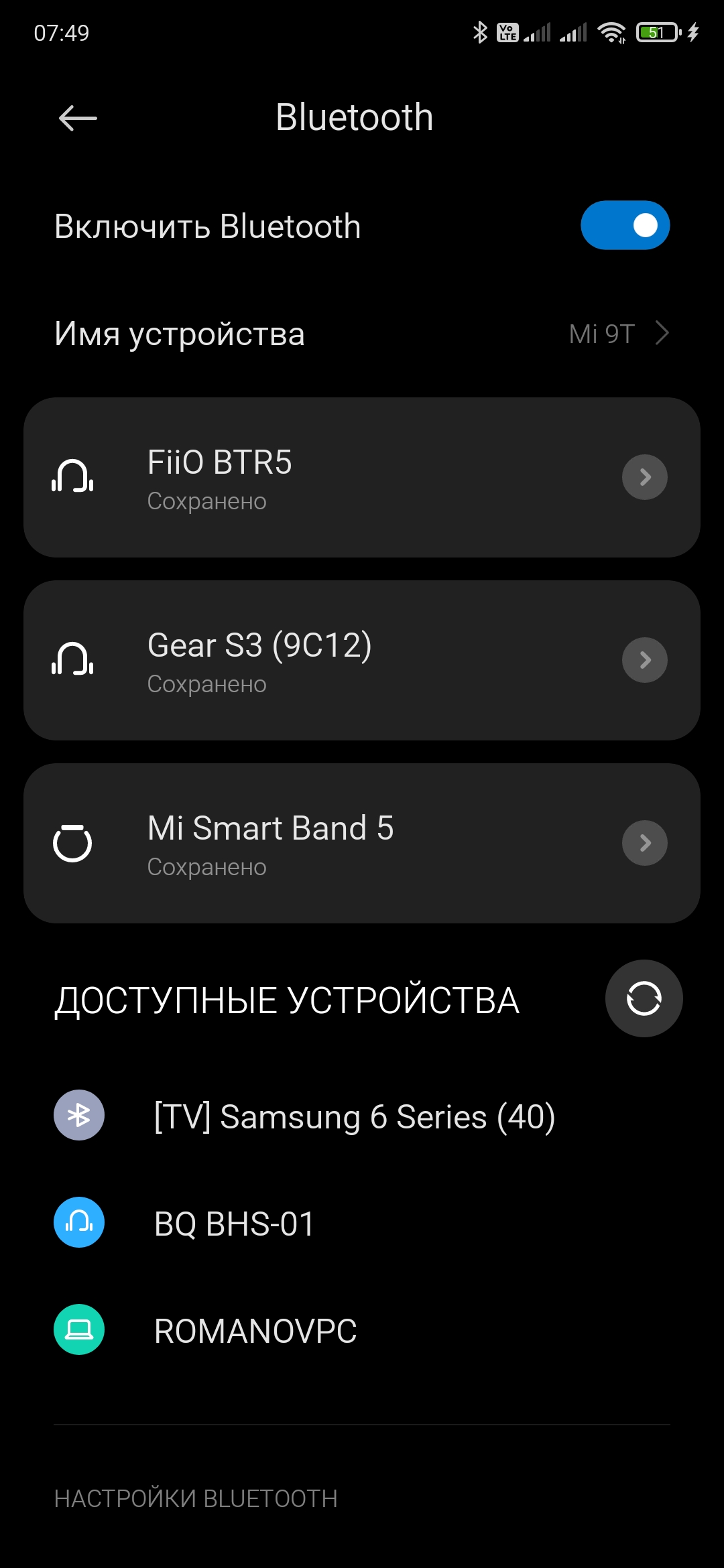Pair with [TV] Samsung 6 Series (40)

[x=354, y=1116]
